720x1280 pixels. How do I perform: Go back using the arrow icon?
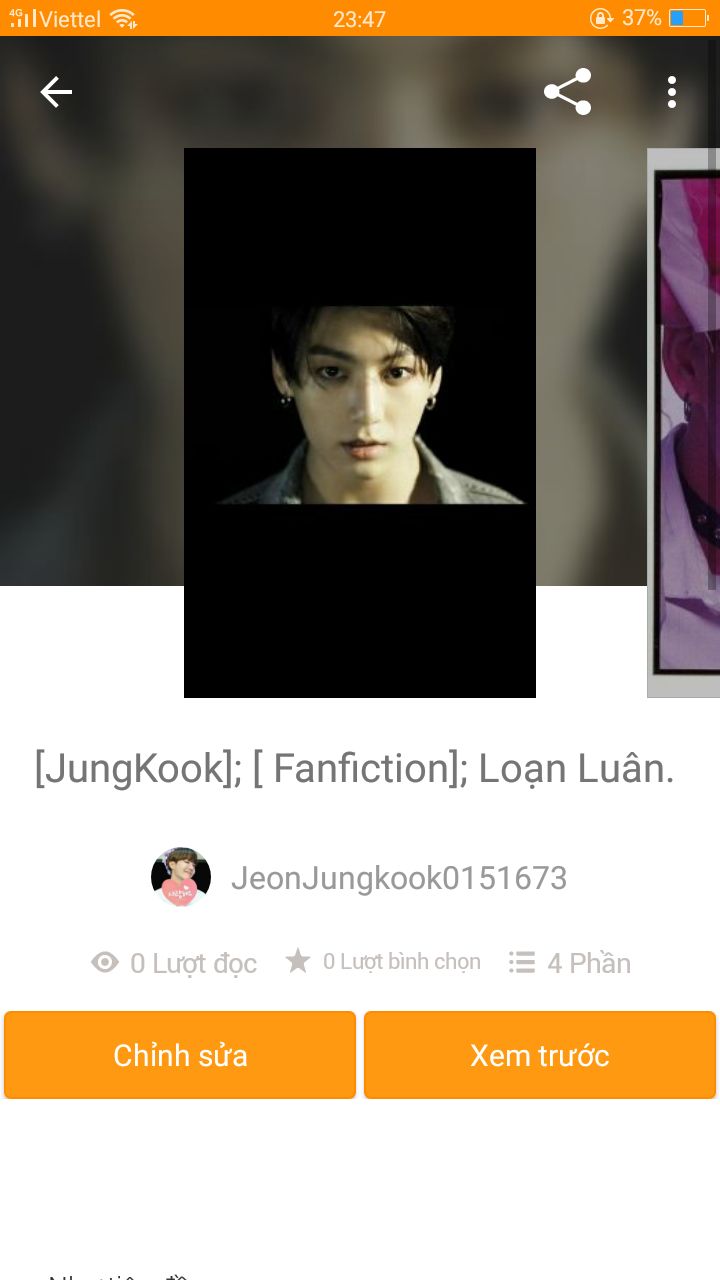click(x=56, y=92)
